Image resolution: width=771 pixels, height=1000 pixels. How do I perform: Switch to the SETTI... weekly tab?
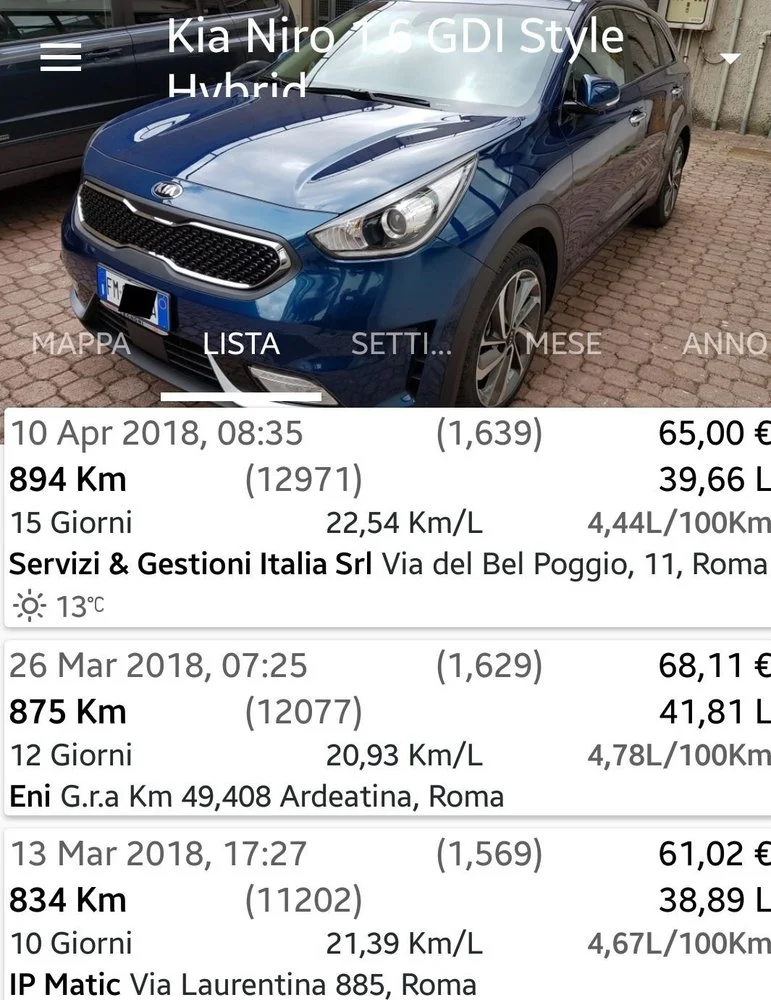coord(401,344)
